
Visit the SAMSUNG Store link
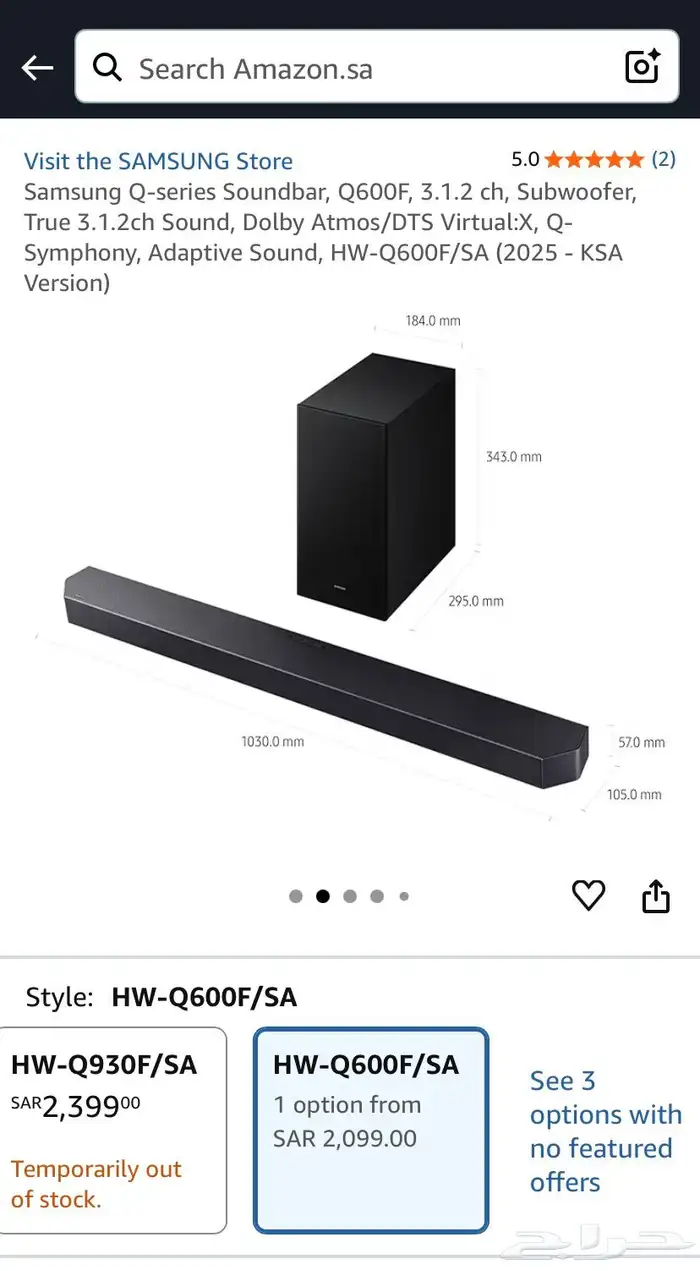(158, 161)
